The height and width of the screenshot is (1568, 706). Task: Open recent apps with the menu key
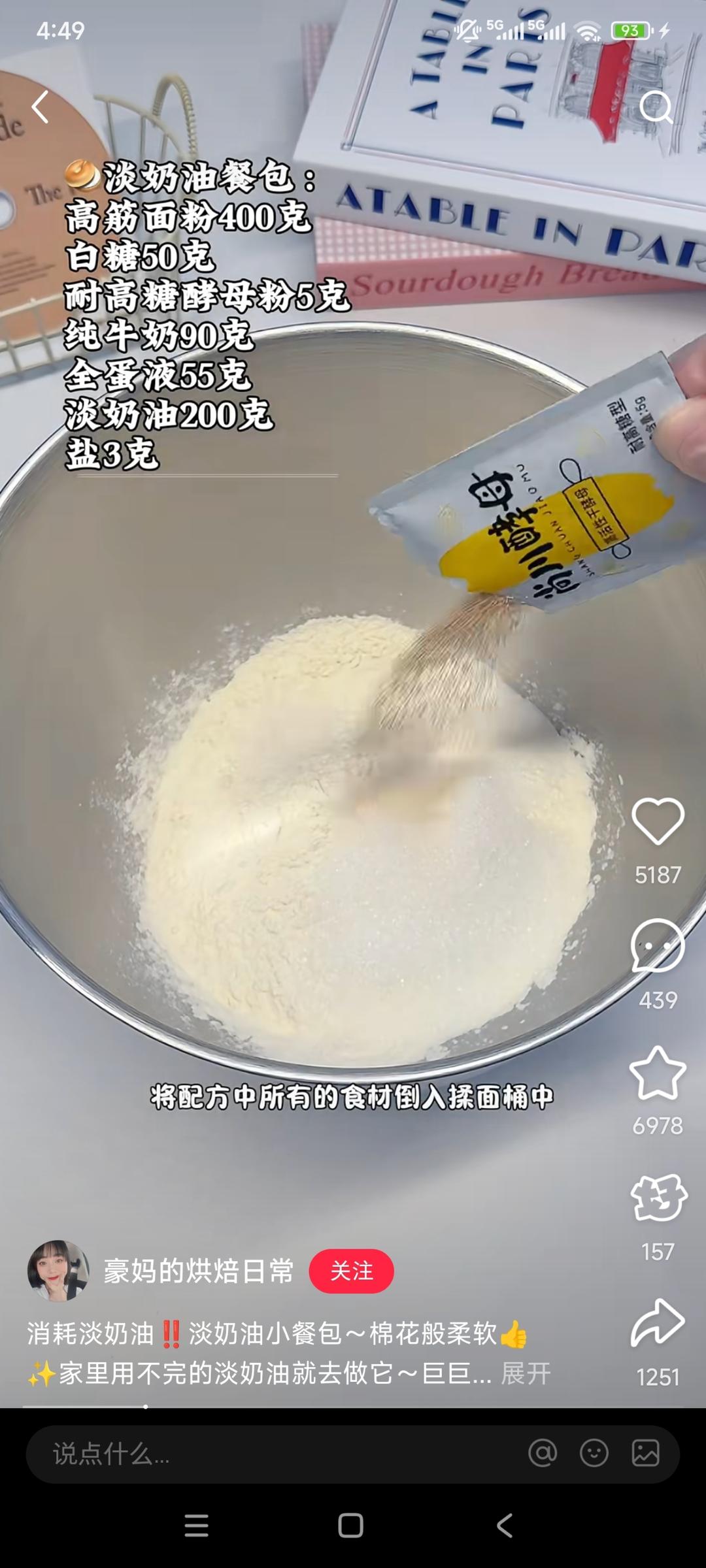[x=195, y=1527]
